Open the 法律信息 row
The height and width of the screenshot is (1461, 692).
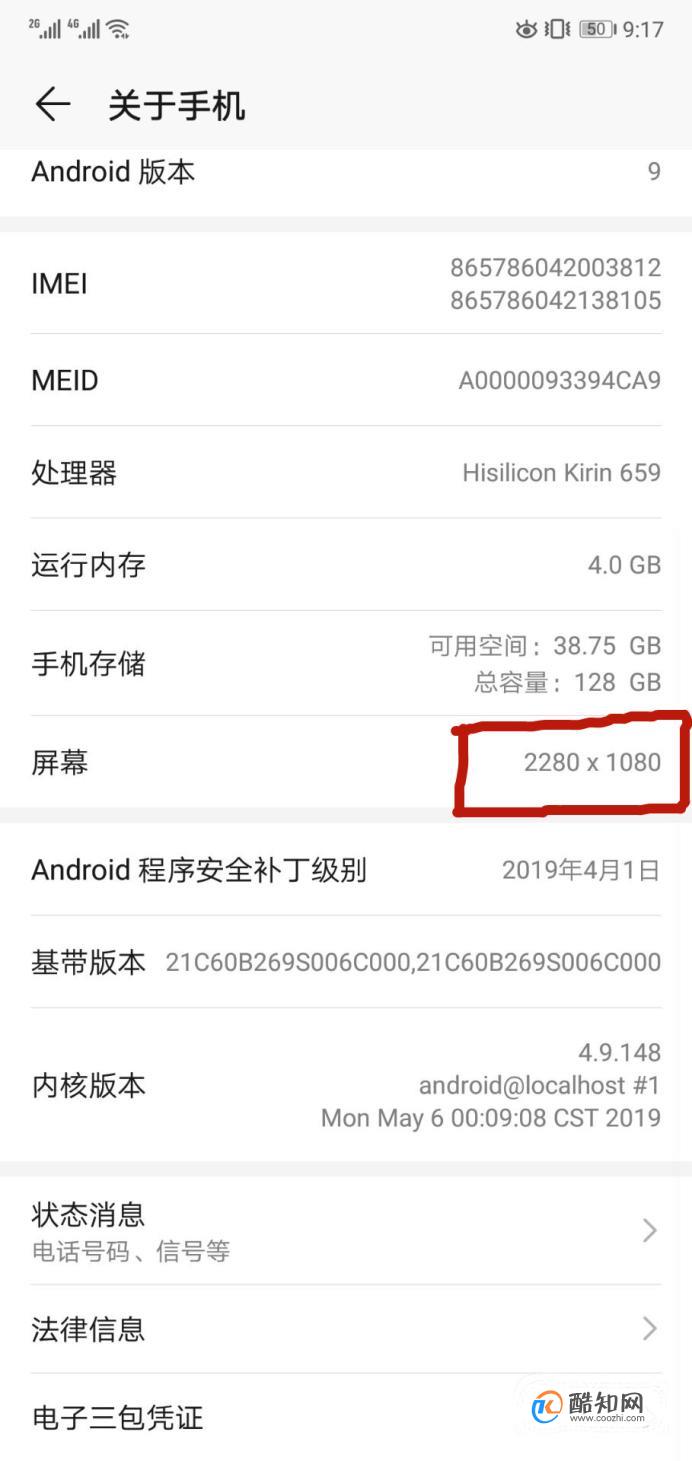346,1329
